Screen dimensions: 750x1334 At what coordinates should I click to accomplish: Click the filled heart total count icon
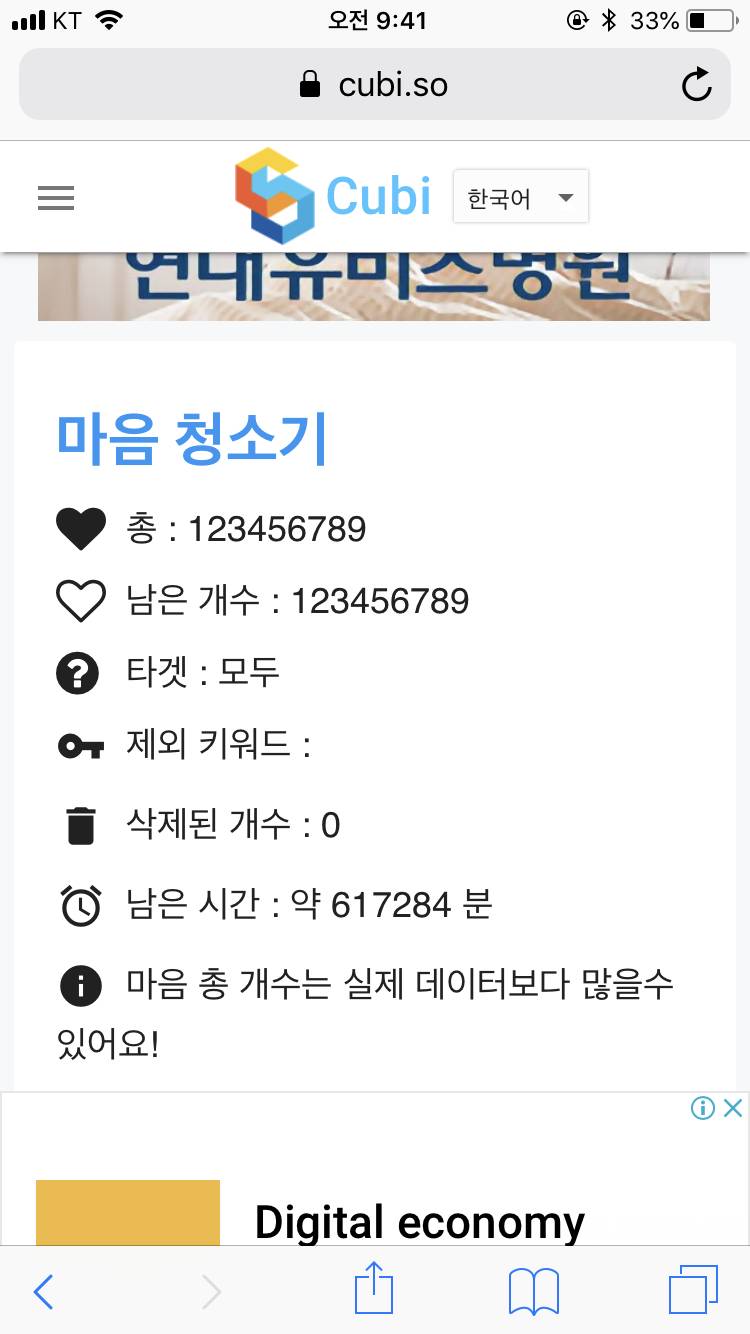tap(80, 528)
